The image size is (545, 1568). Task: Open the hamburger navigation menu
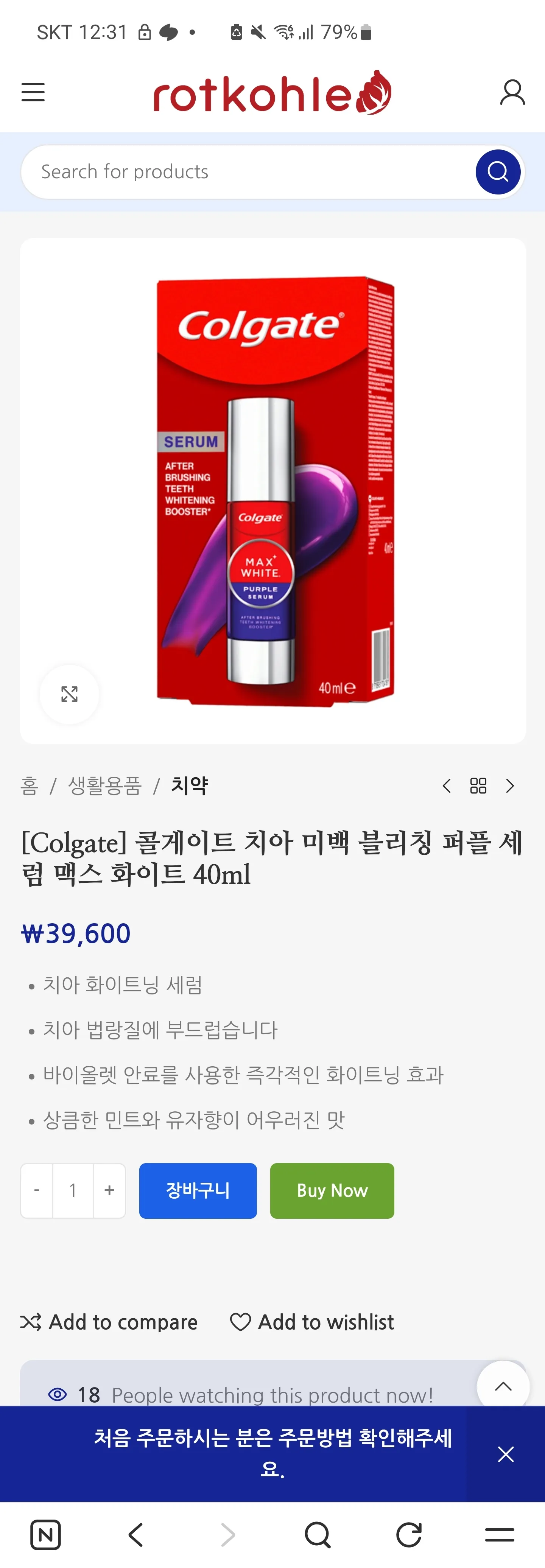click(x=33, y=92)
